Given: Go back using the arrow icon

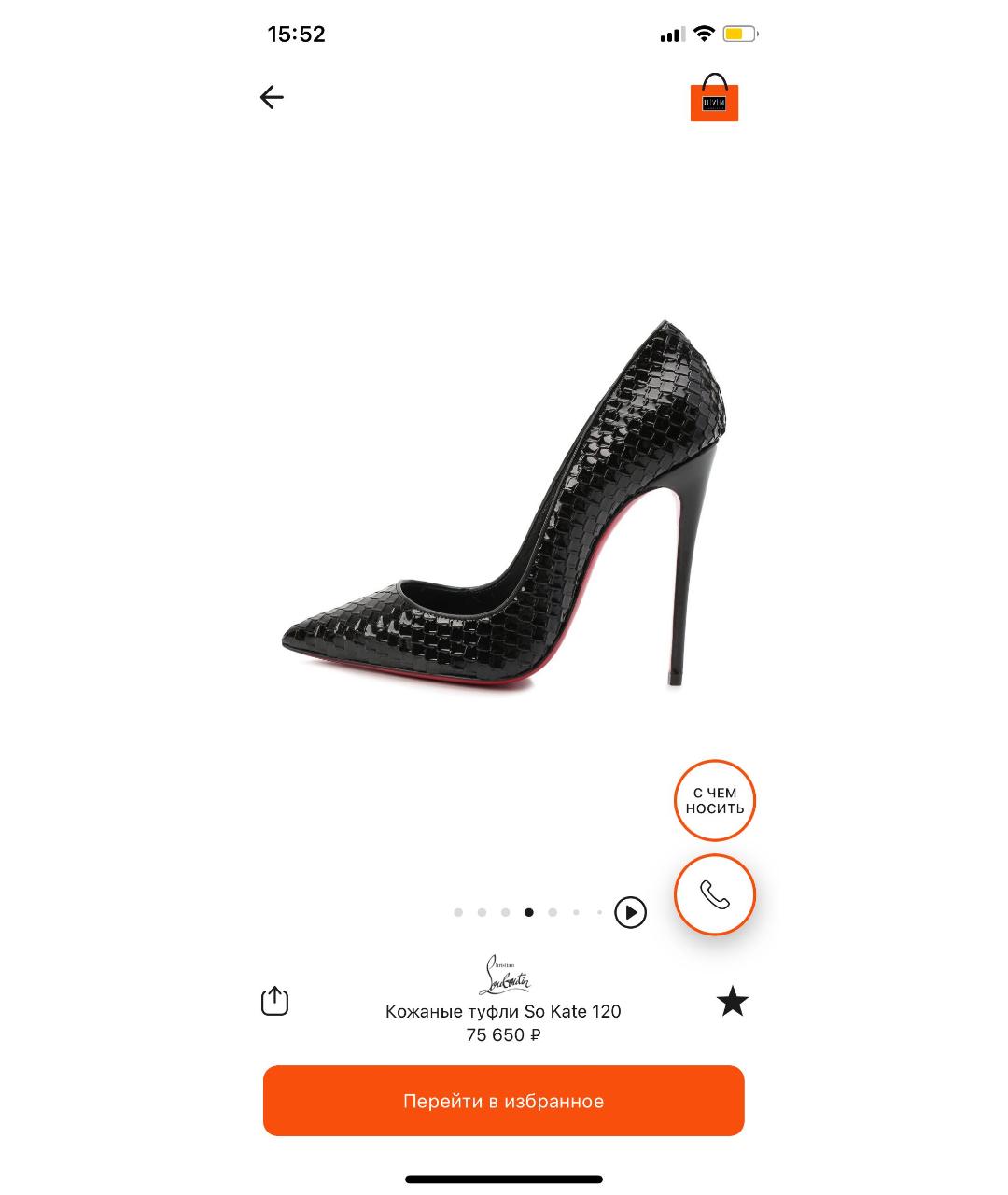Looking at the screenshot, I should click(x=272, y=97).
